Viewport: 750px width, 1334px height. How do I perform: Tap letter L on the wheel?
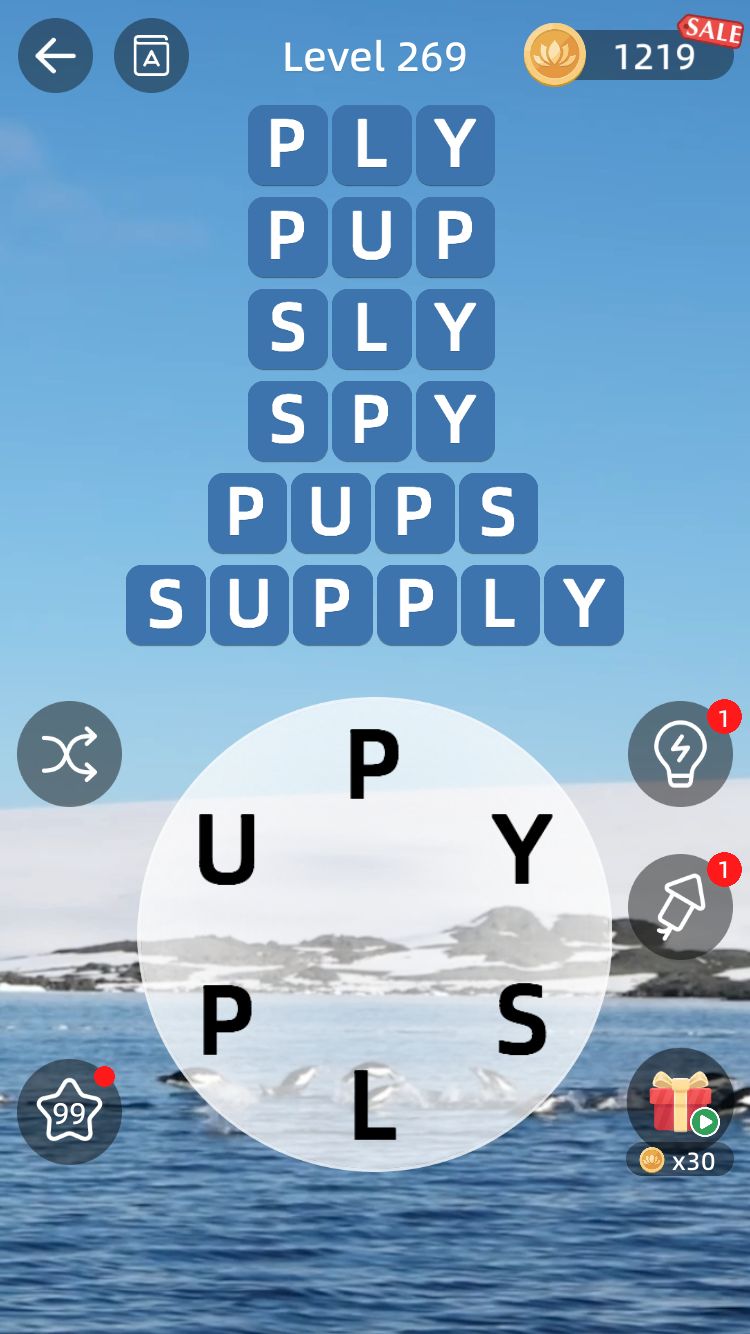373,1104
